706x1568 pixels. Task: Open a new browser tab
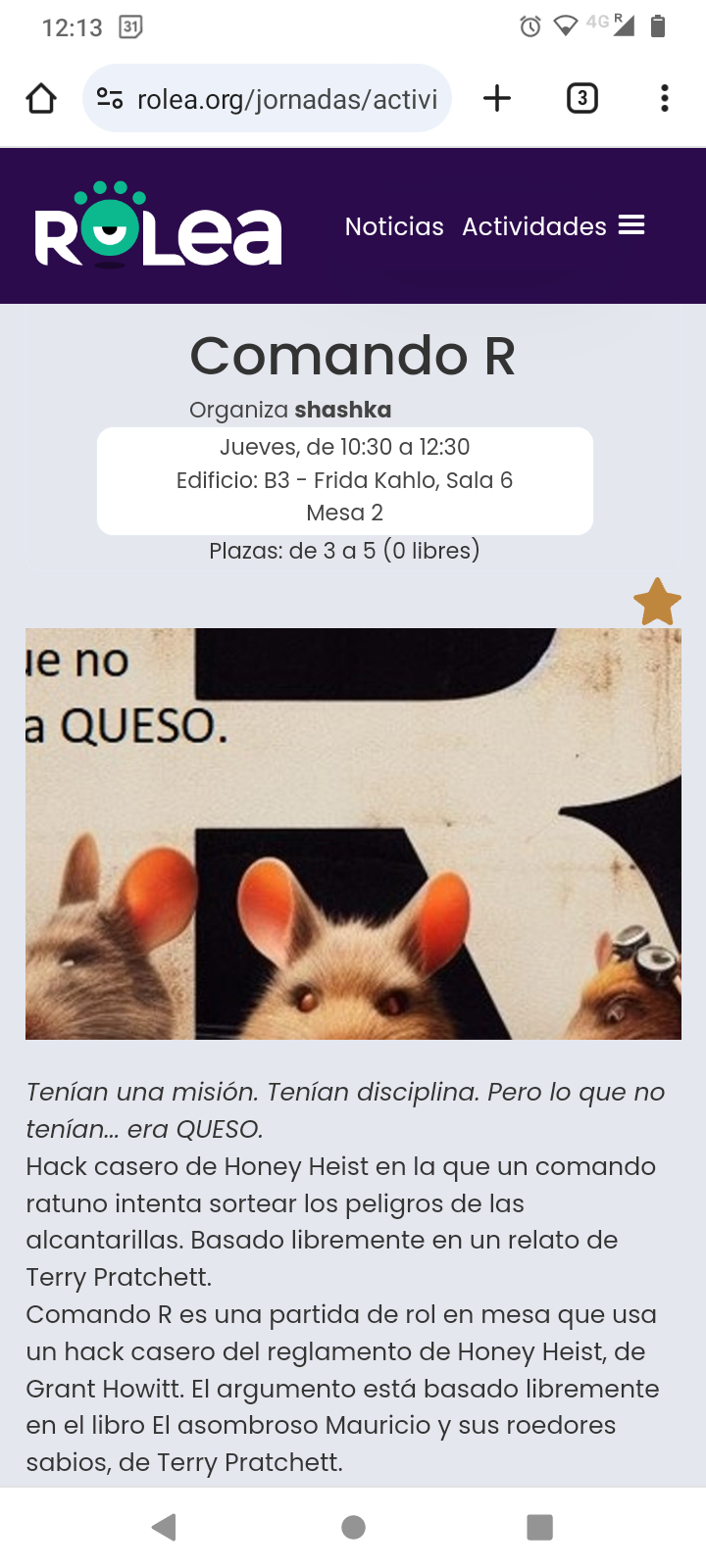(497, 98)
